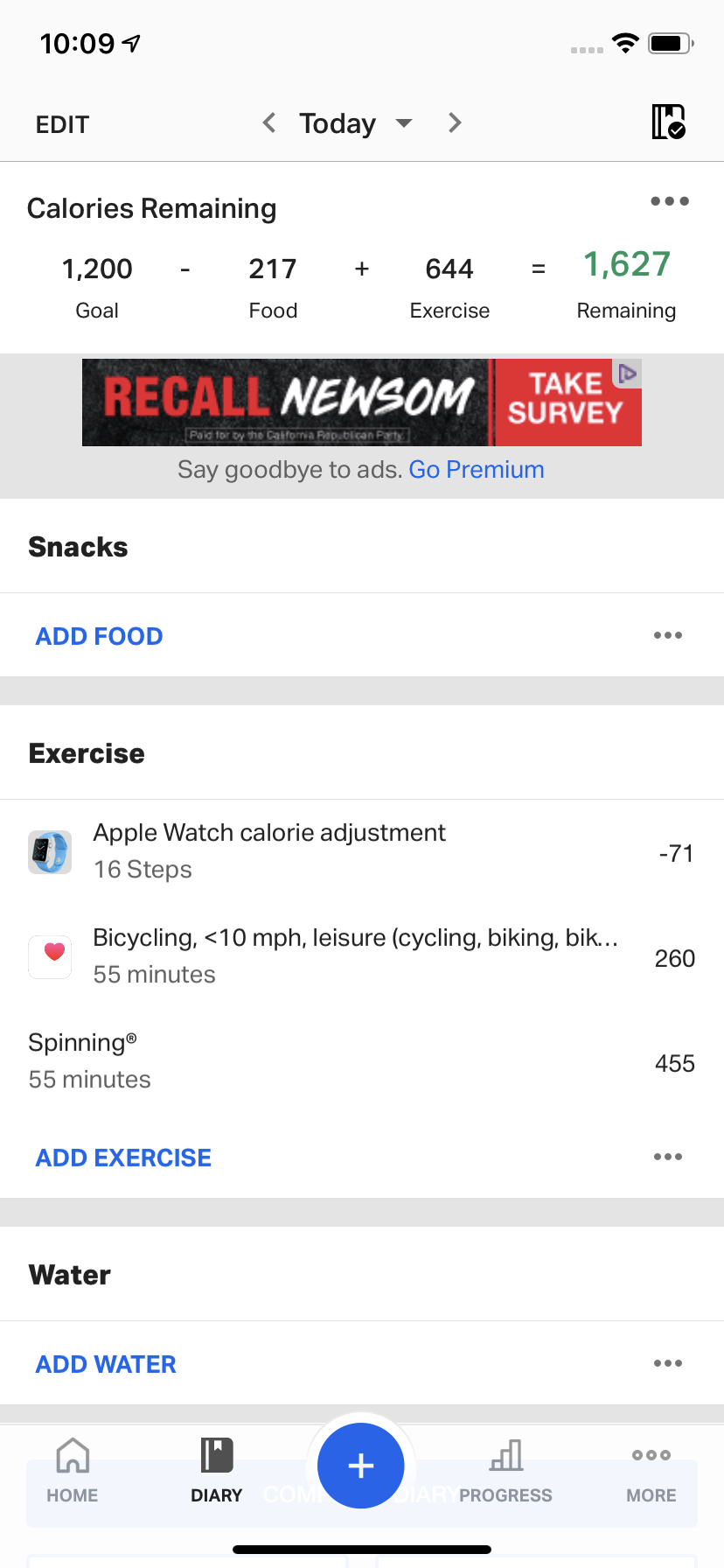The height and width of the screenshot is (1568, 724).
Task: Open Water more options
Action: tap(667, 1363)
